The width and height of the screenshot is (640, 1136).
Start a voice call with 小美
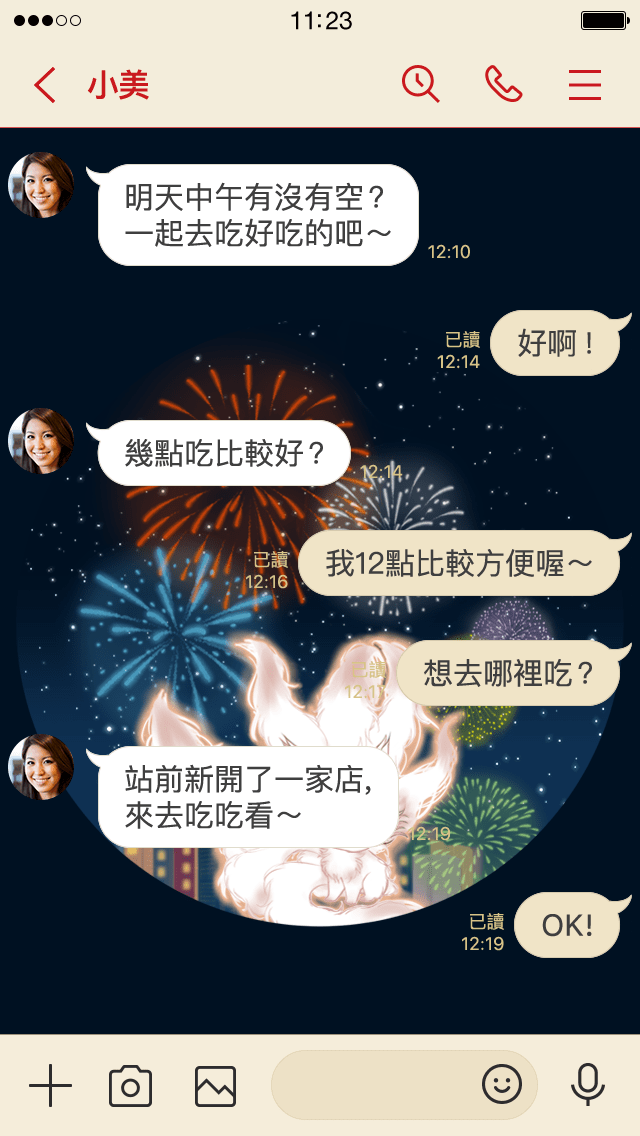point(504,84)
